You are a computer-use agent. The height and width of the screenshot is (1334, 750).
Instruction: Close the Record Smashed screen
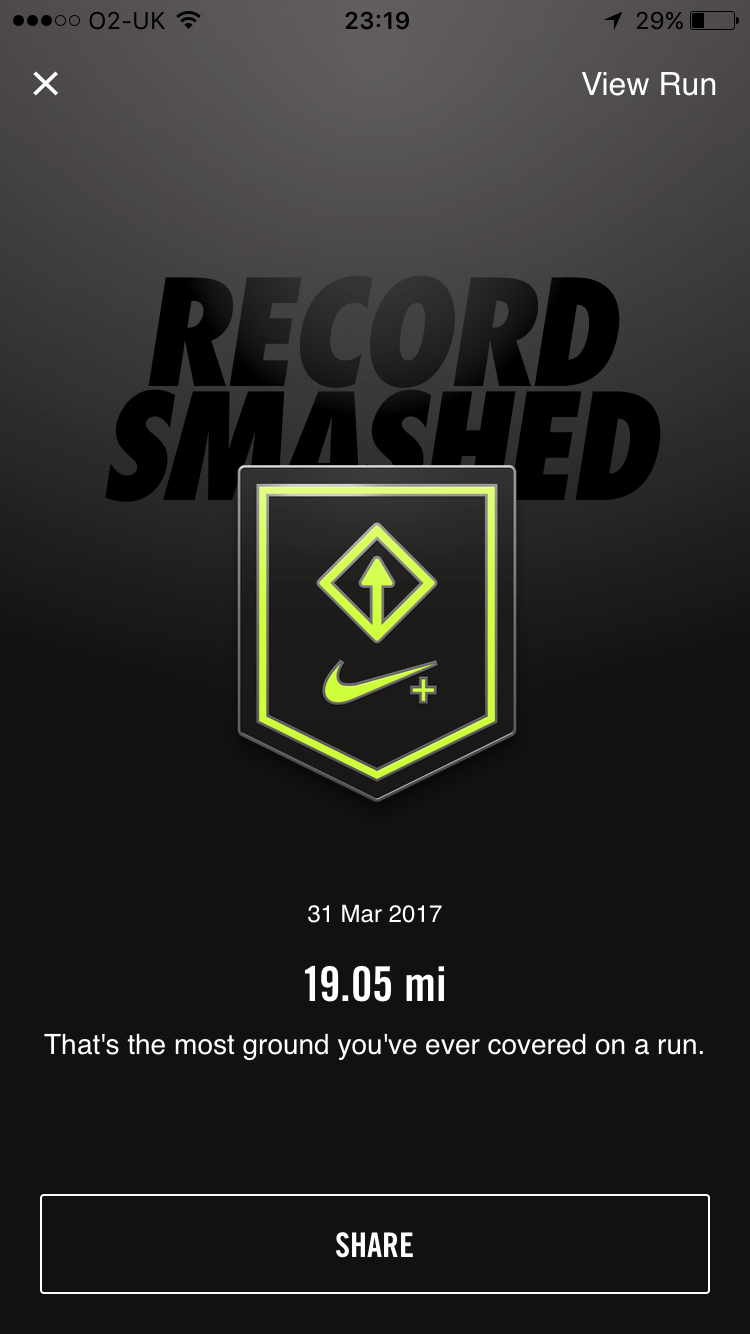point(46,84)
